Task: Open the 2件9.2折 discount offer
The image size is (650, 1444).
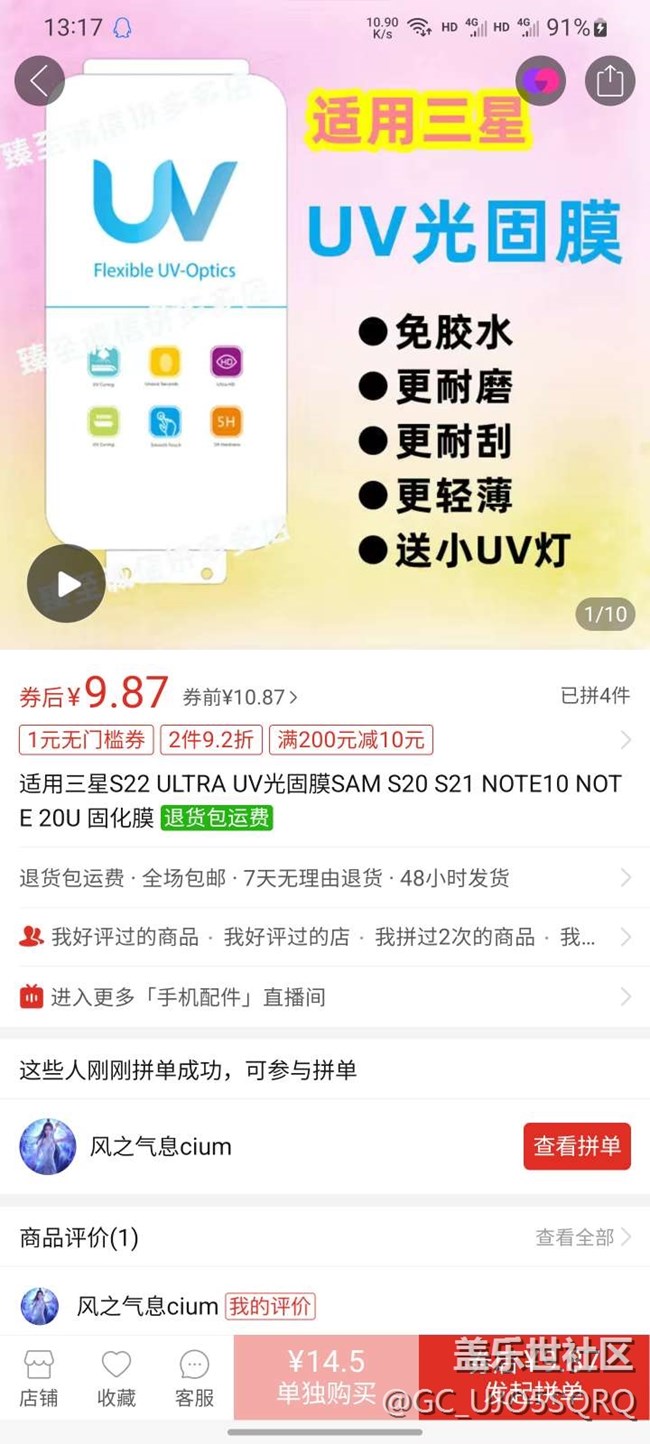Action: click(209, 740)
